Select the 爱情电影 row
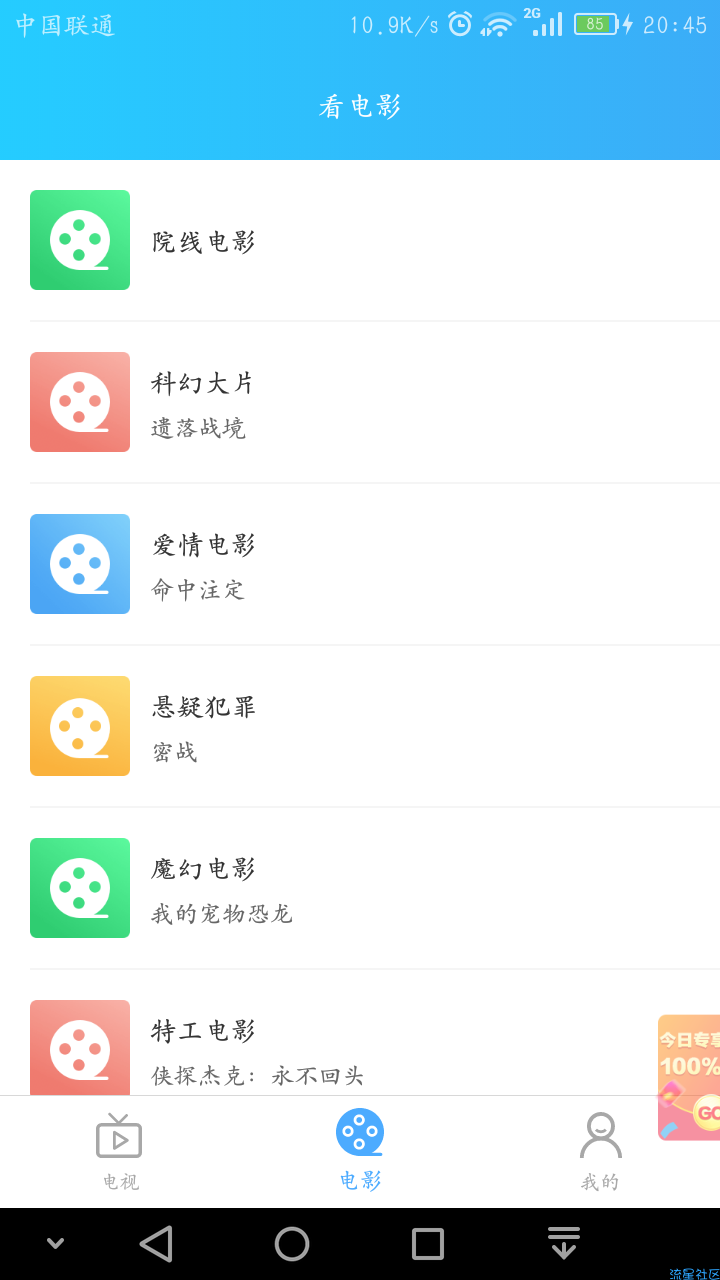This screenshot has width=720, height=1280. point(360,564)
